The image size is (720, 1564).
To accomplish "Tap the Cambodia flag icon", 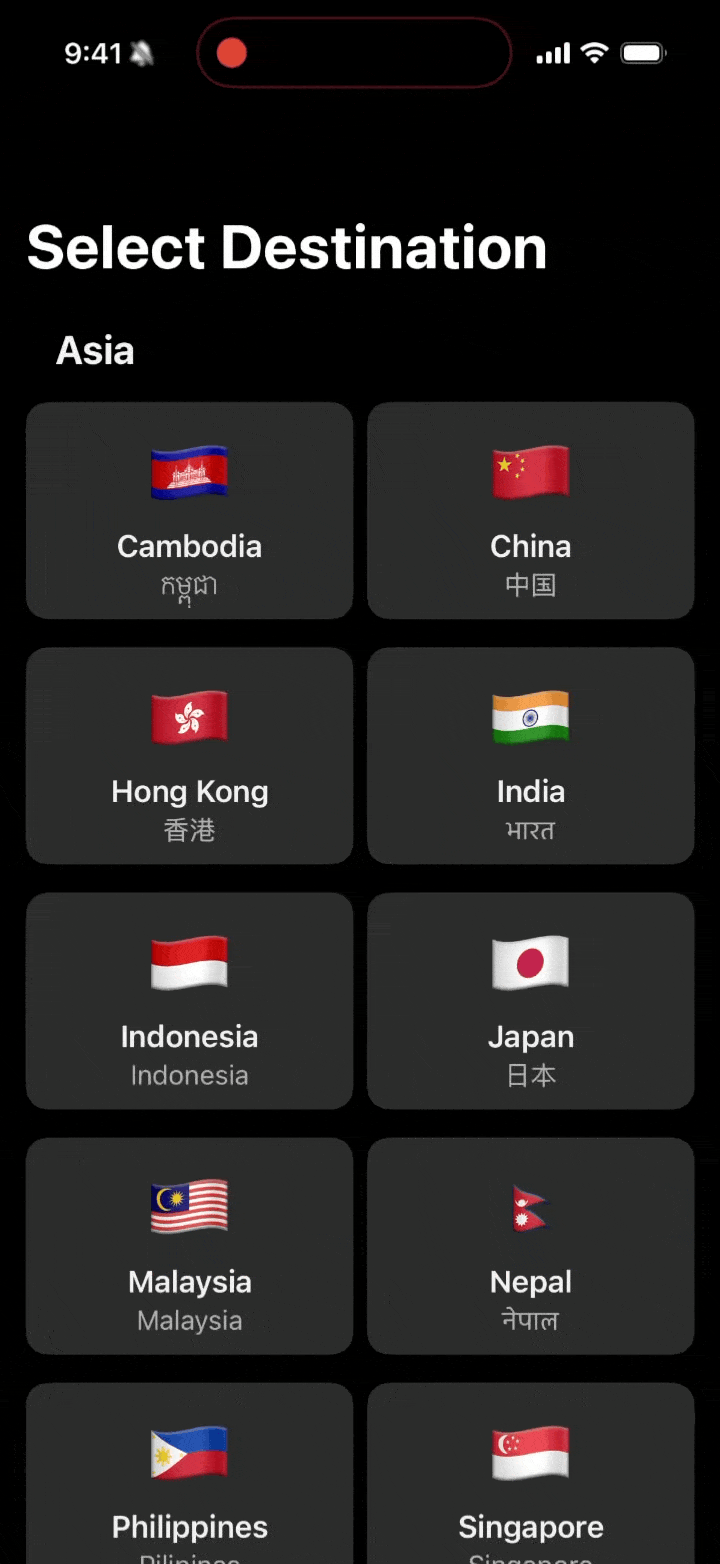I will pyautogui.click(x=189, y=471).
